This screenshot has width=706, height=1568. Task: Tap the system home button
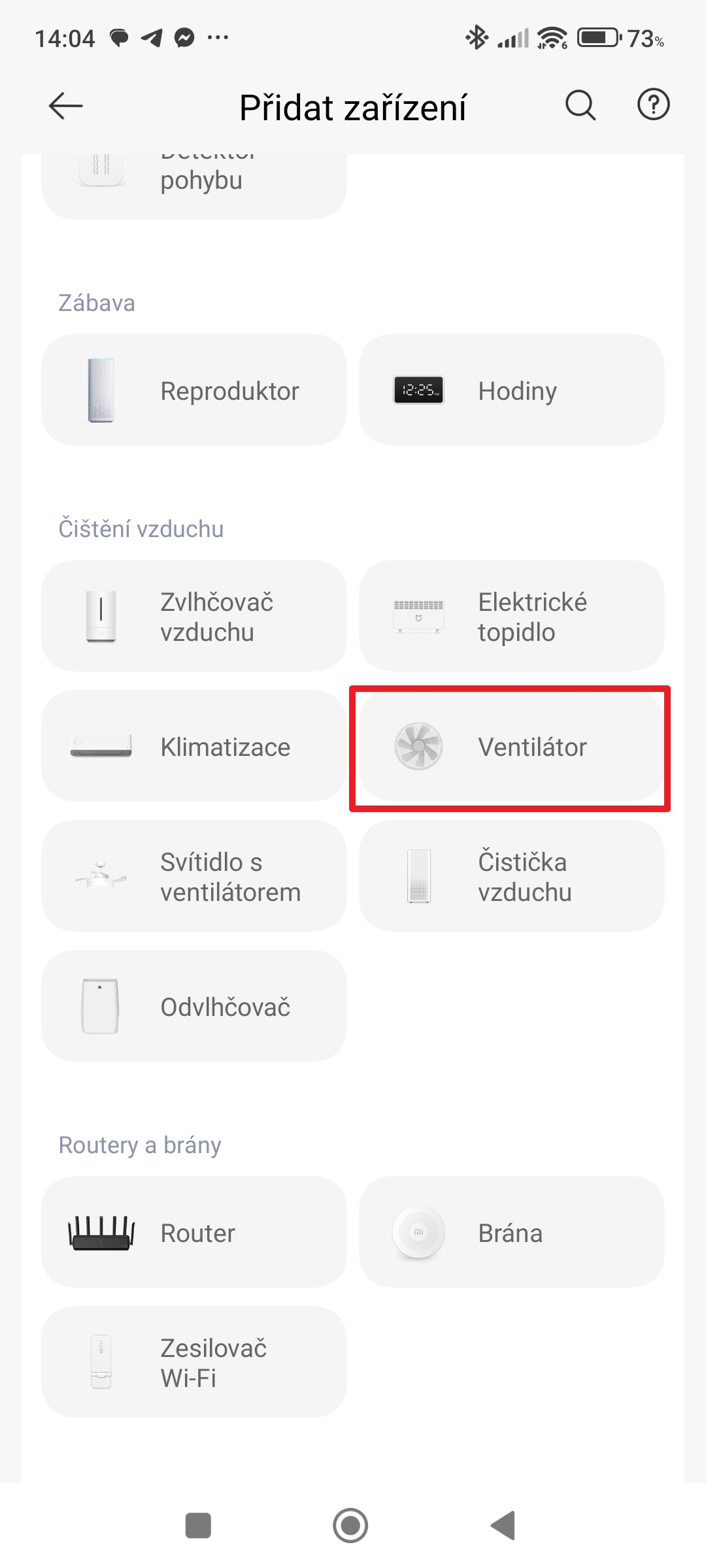(350, 1526)
